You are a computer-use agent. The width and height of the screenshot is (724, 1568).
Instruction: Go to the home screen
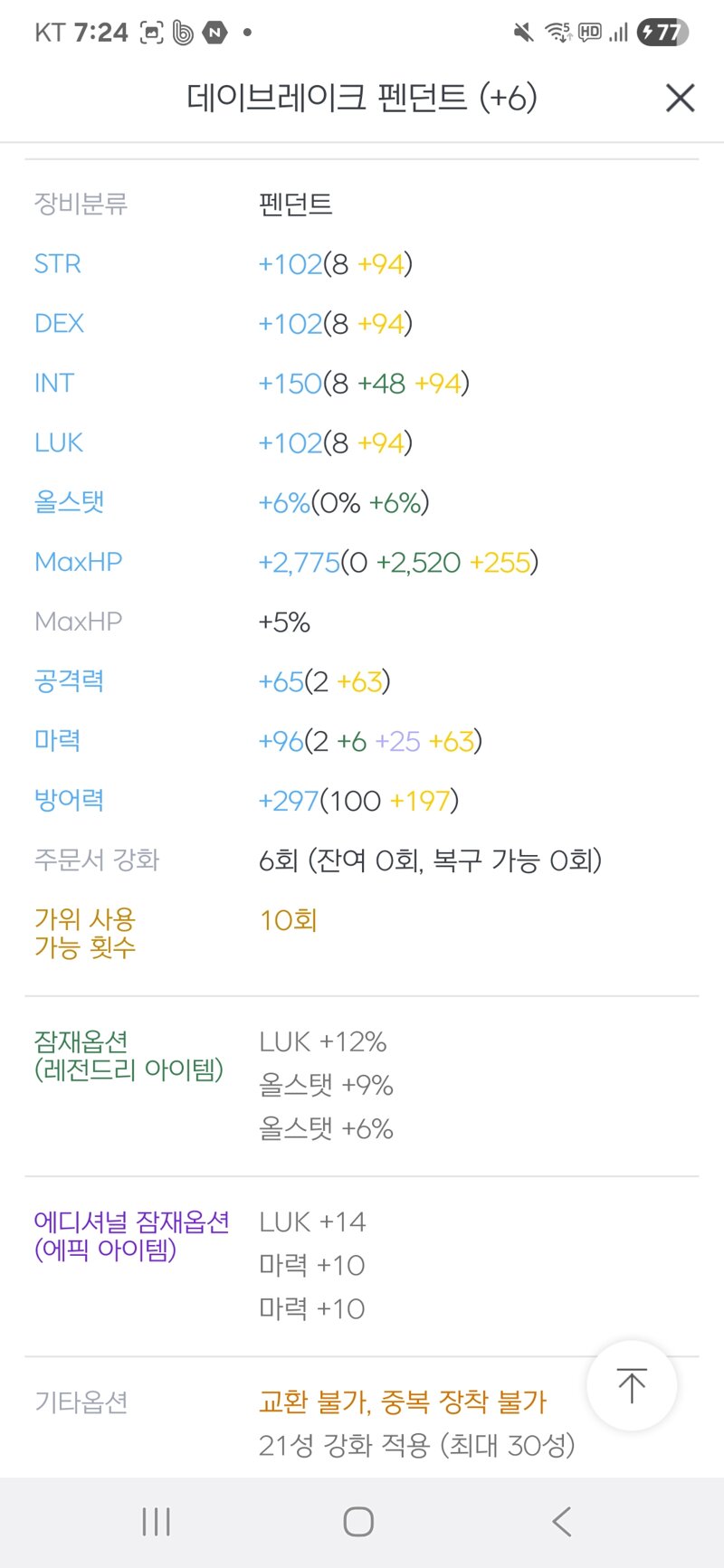pyautogui.click(x=358, y=1522)
